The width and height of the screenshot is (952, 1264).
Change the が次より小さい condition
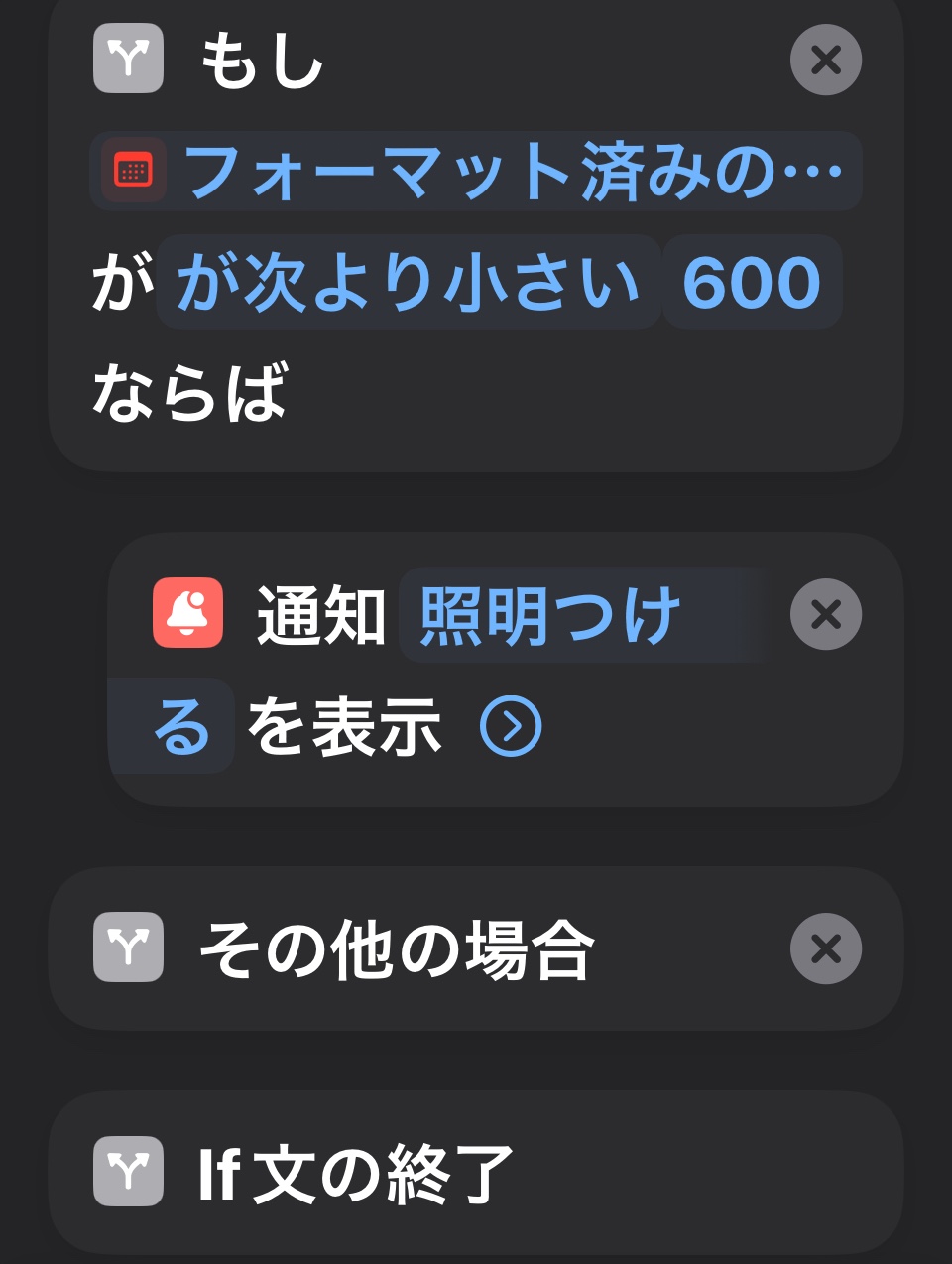click(x=409, y=283)
